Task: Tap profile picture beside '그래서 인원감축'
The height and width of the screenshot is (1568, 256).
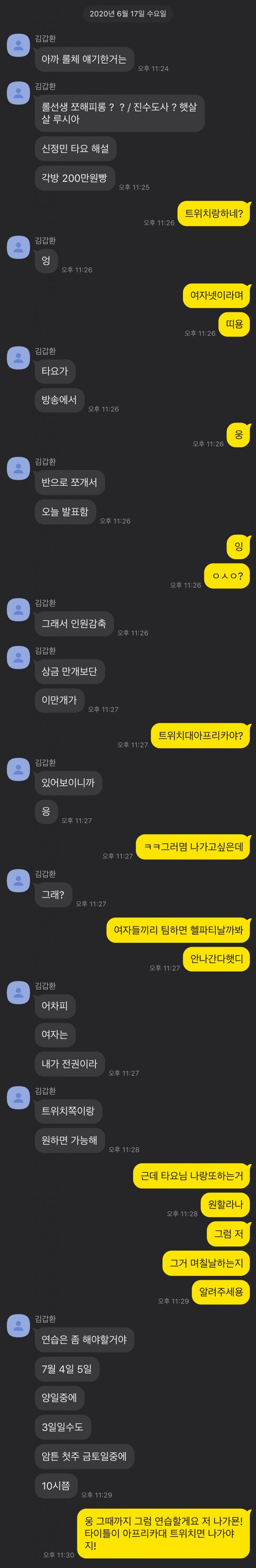Action: pyautogui.click(x=18, y=610)
